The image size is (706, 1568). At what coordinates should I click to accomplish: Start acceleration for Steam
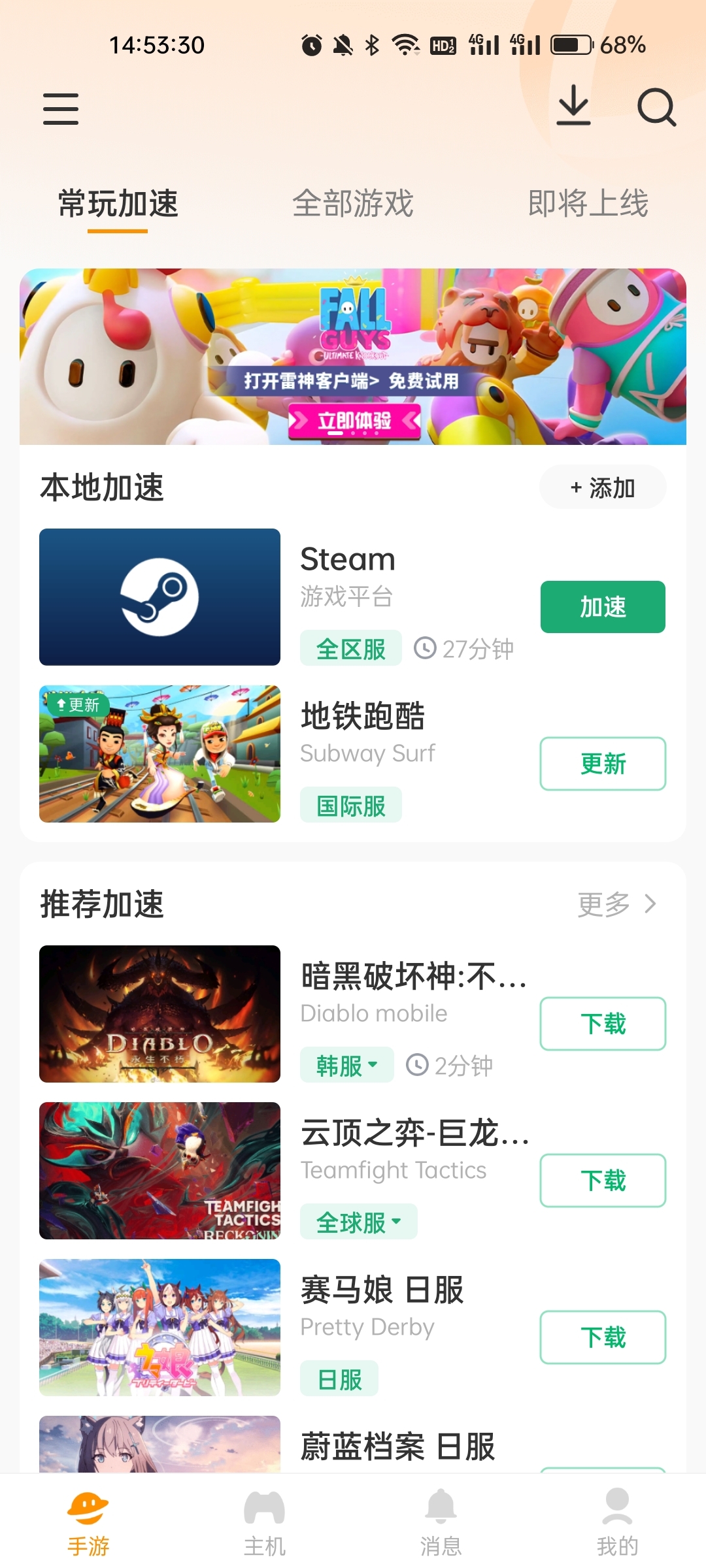pos(603,607)
